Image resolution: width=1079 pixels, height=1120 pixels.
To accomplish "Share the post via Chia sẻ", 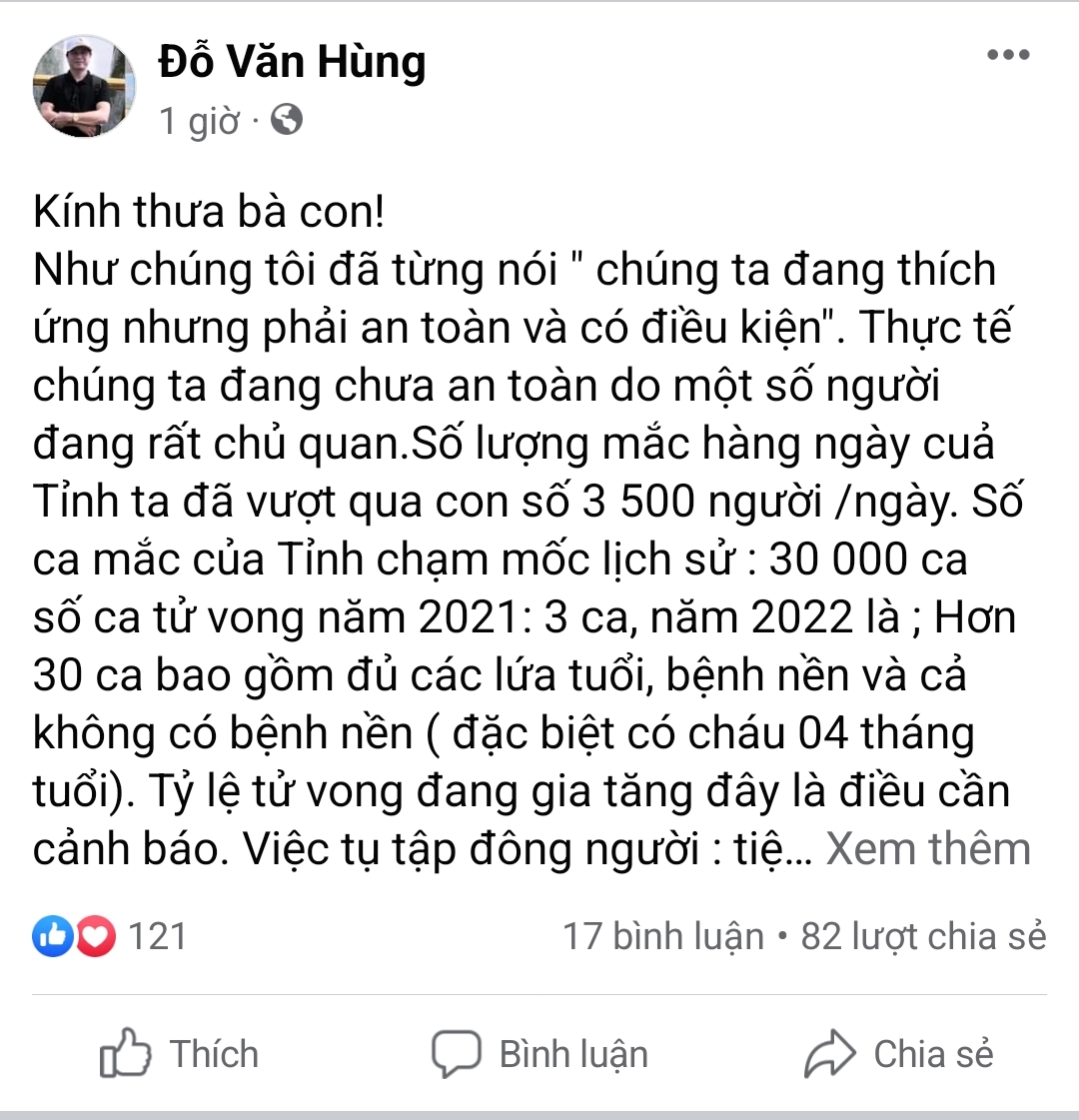I will pyautogui.click(x=899, y=1055).
